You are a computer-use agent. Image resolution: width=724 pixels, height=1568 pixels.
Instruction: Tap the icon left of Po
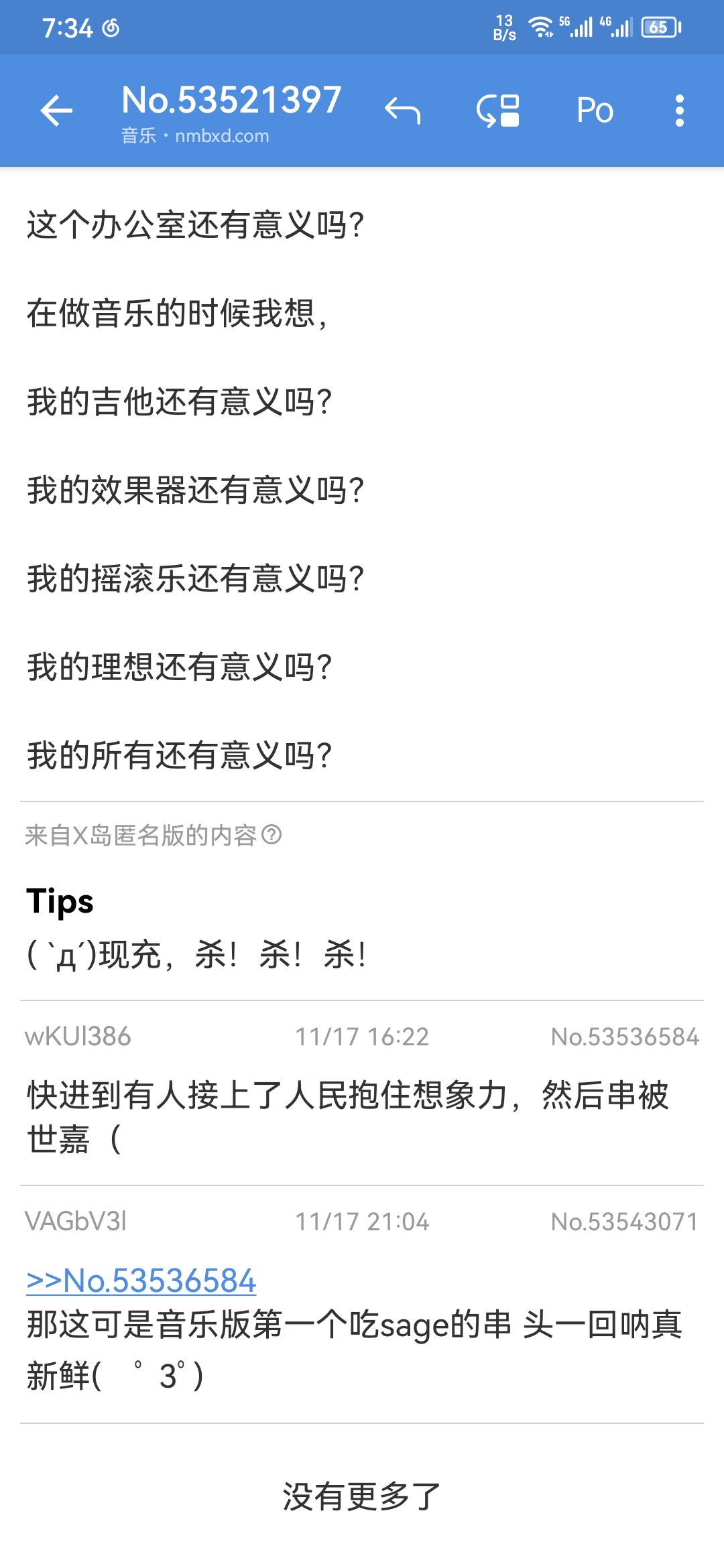[498, 111]
